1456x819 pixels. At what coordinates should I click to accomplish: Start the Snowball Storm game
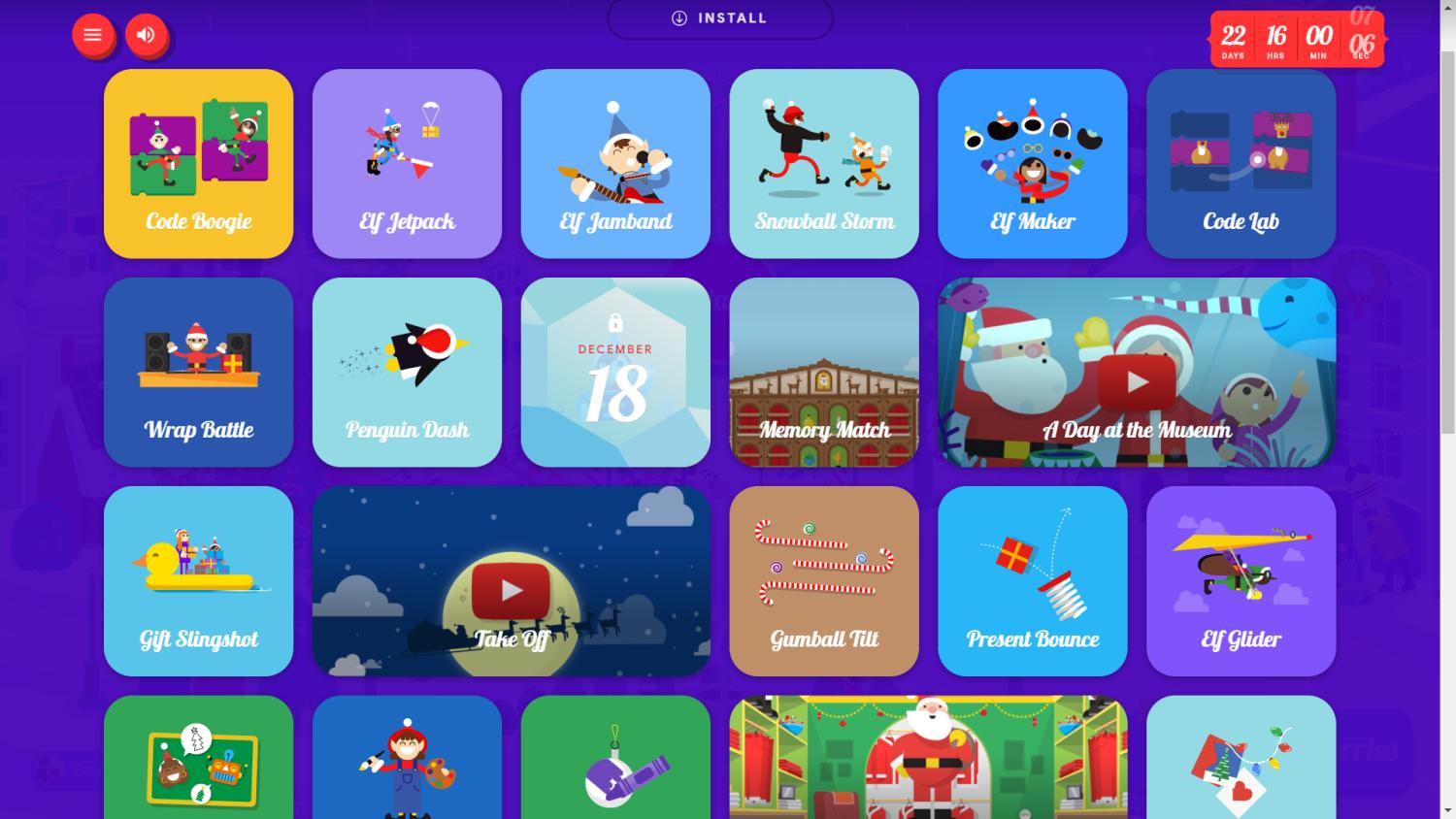click(824, 163)
